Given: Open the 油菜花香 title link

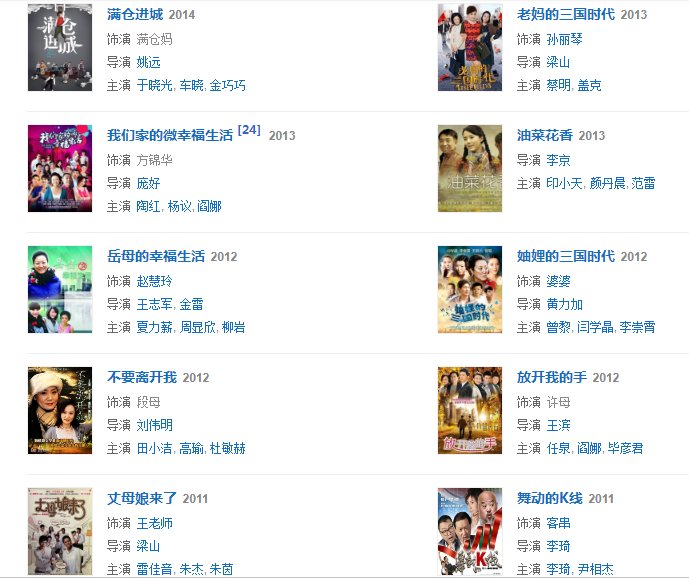Looking at the screenshot, I should tap(545, 135).
